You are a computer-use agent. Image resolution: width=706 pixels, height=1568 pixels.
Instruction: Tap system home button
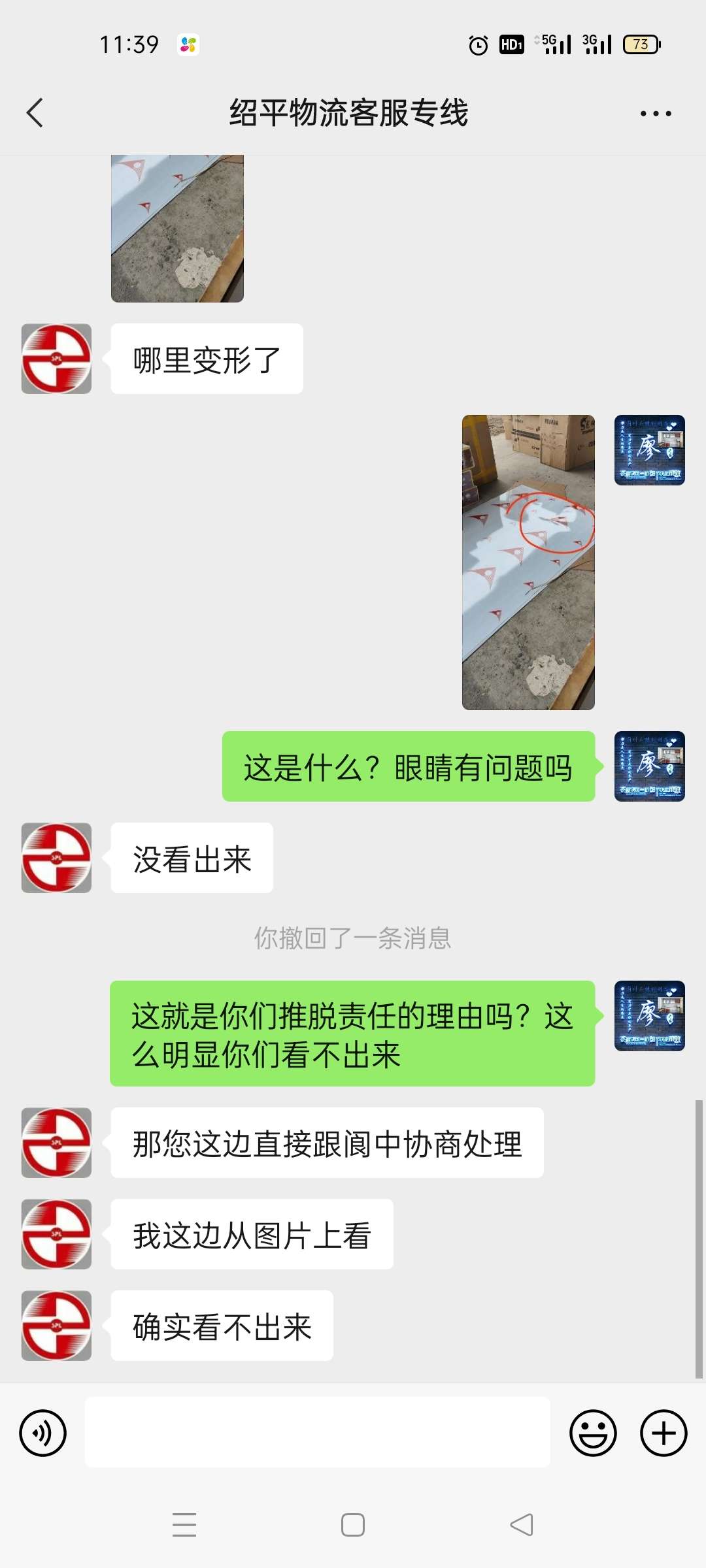353,1525
